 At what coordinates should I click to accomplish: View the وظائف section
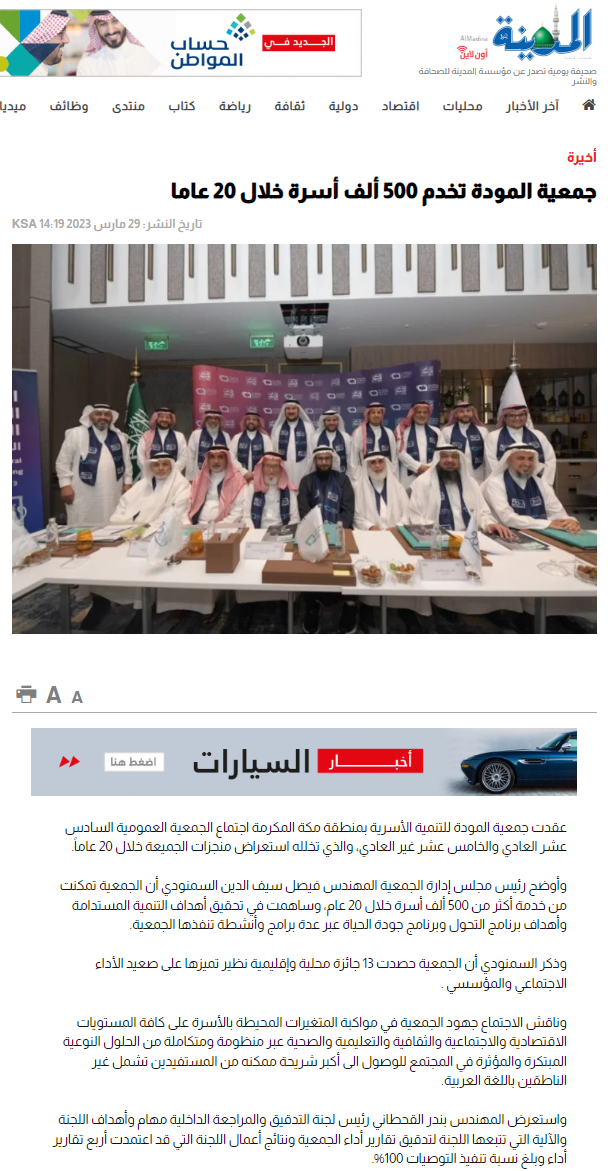70,107
